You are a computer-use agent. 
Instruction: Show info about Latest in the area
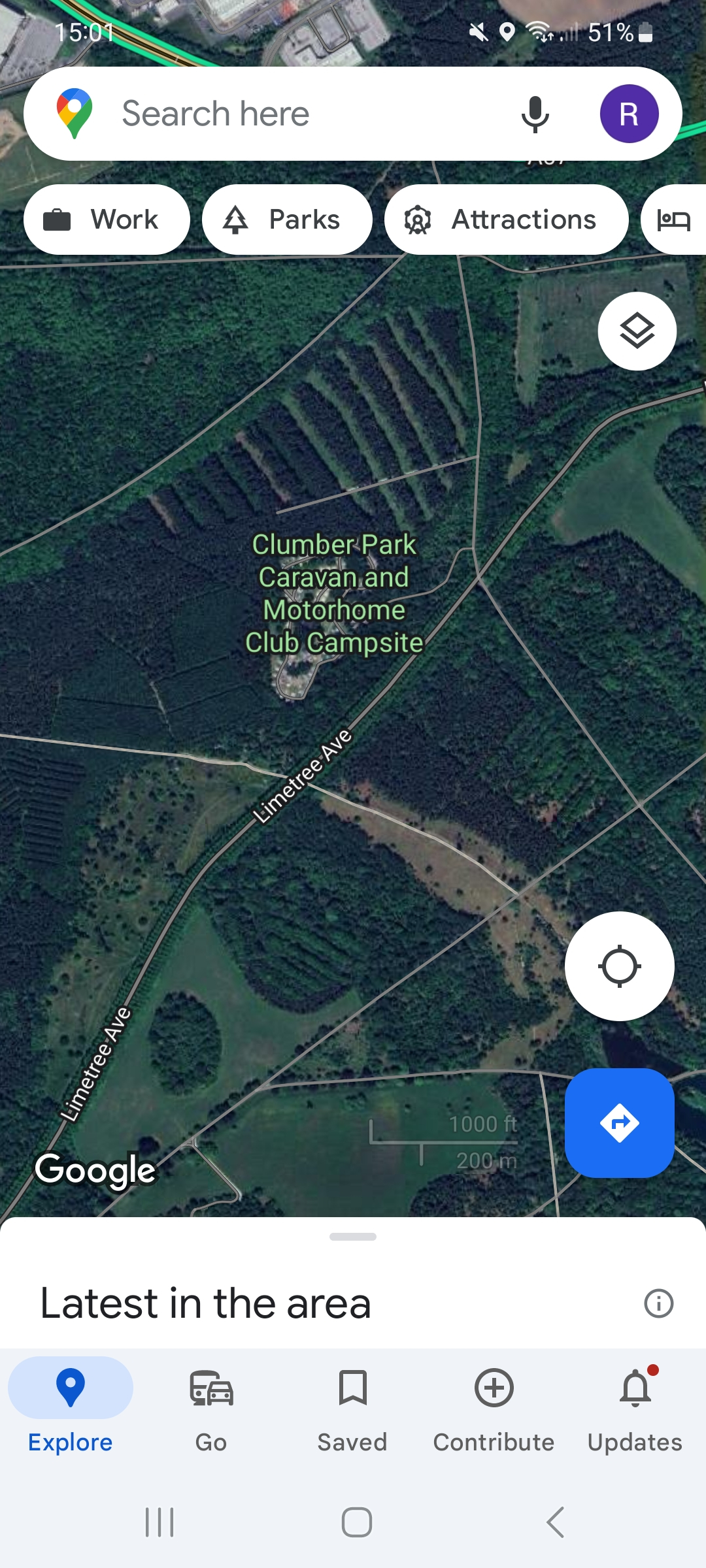click(x=658, y=1303)
